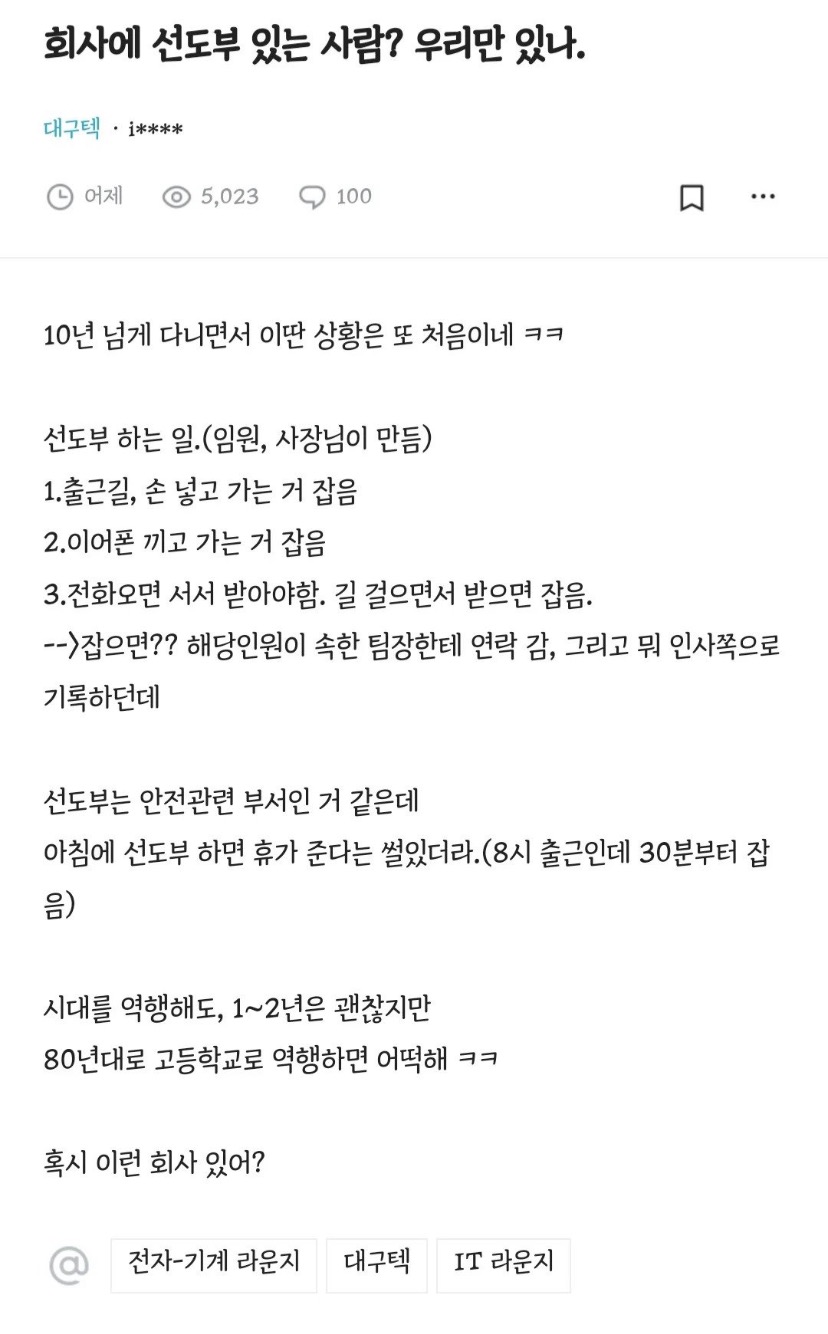Click the clock icon beside 어제
The width and height of the screenshot is (828, 1334).
[58, 197]
